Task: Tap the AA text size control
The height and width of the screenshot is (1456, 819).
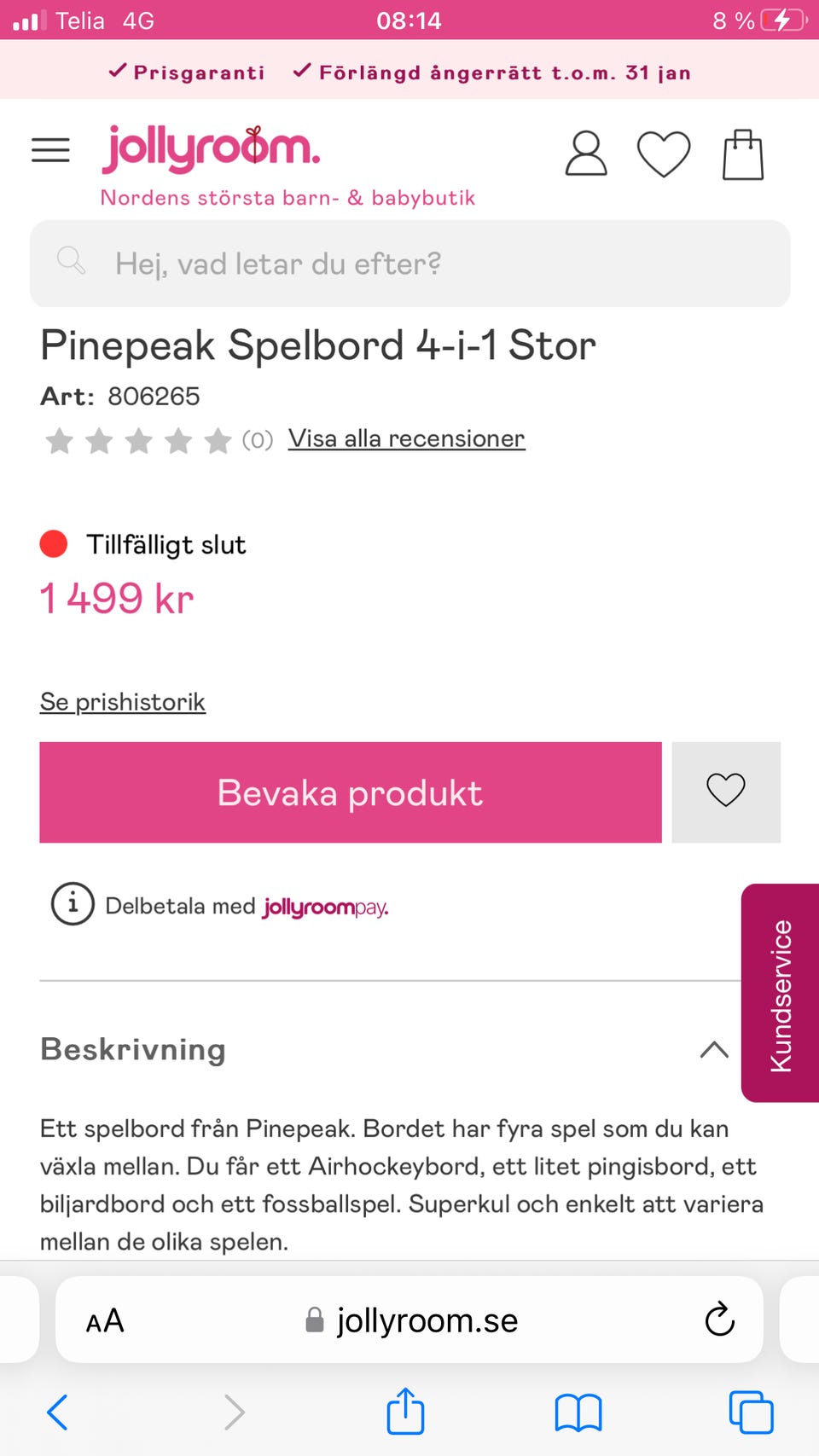Action: (106, 1320)
